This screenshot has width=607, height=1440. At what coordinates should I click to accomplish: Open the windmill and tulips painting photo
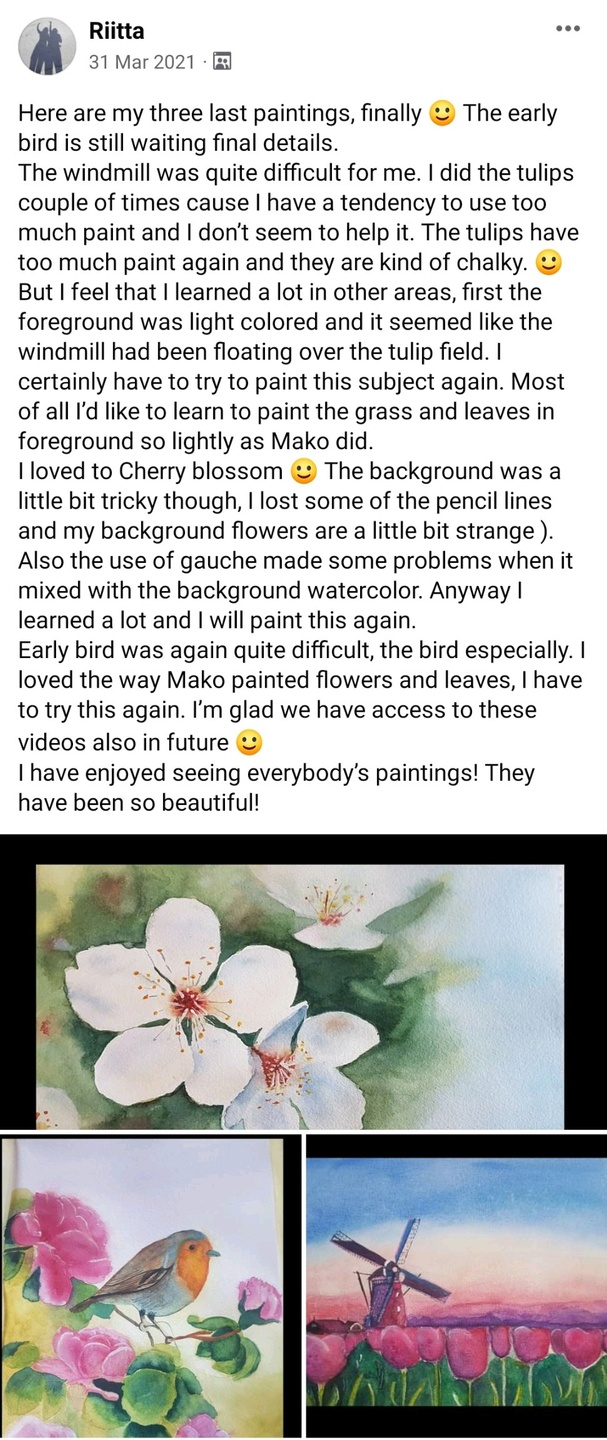click(456, 1286)
